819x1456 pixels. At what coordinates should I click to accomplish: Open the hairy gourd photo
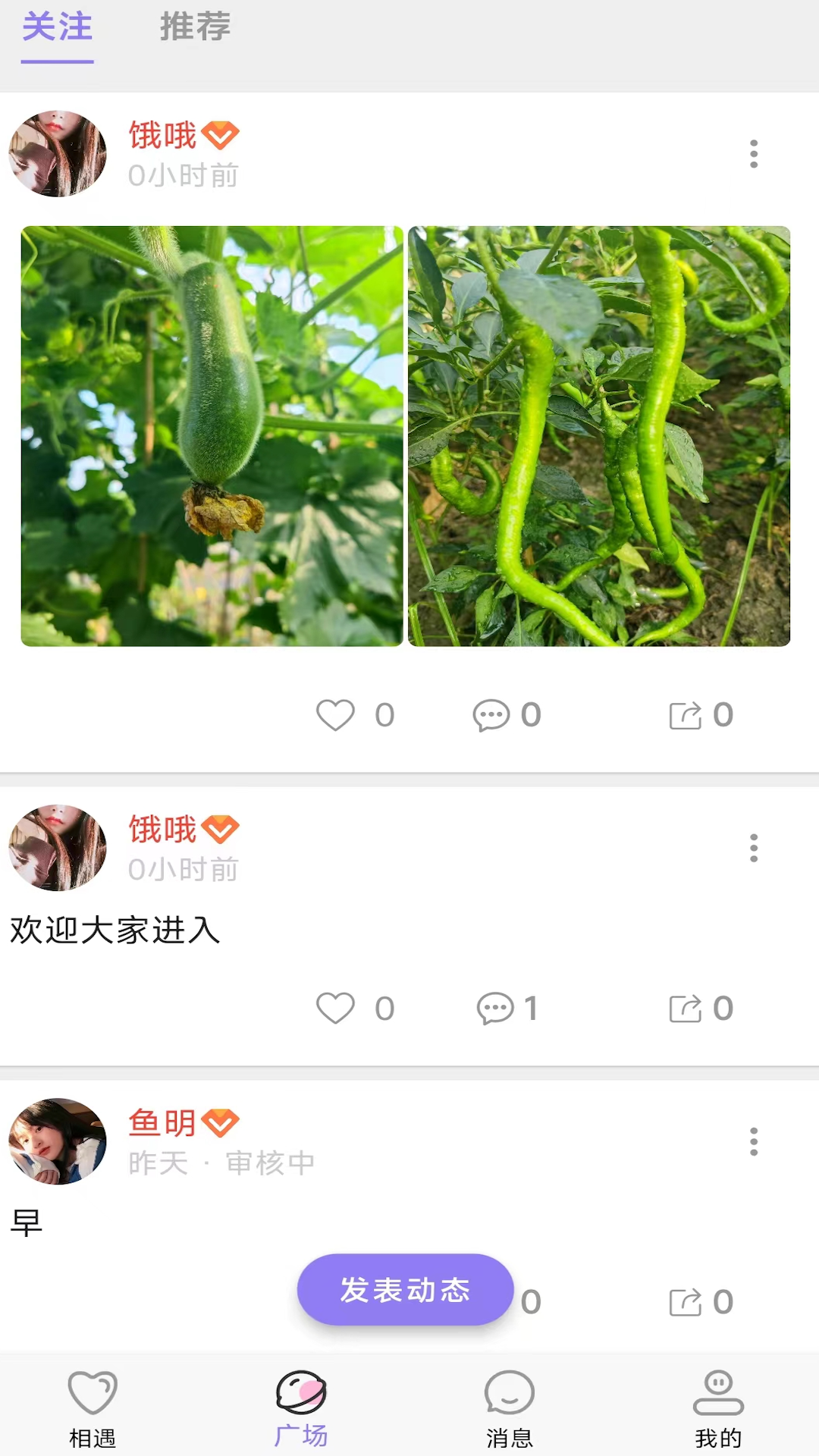coord(212,436)
